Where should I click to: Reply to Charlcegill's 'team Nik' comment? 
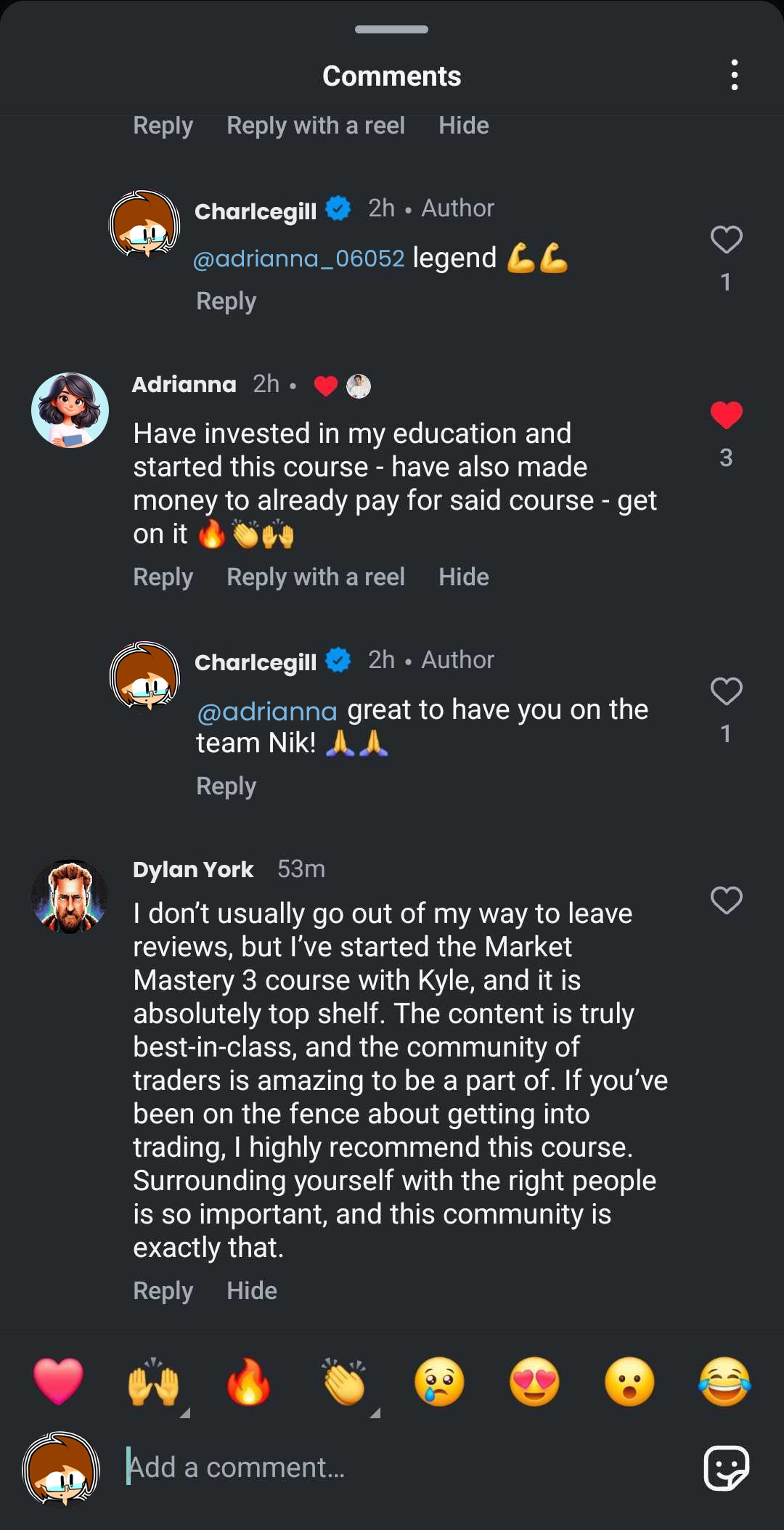tap(226, 786)
